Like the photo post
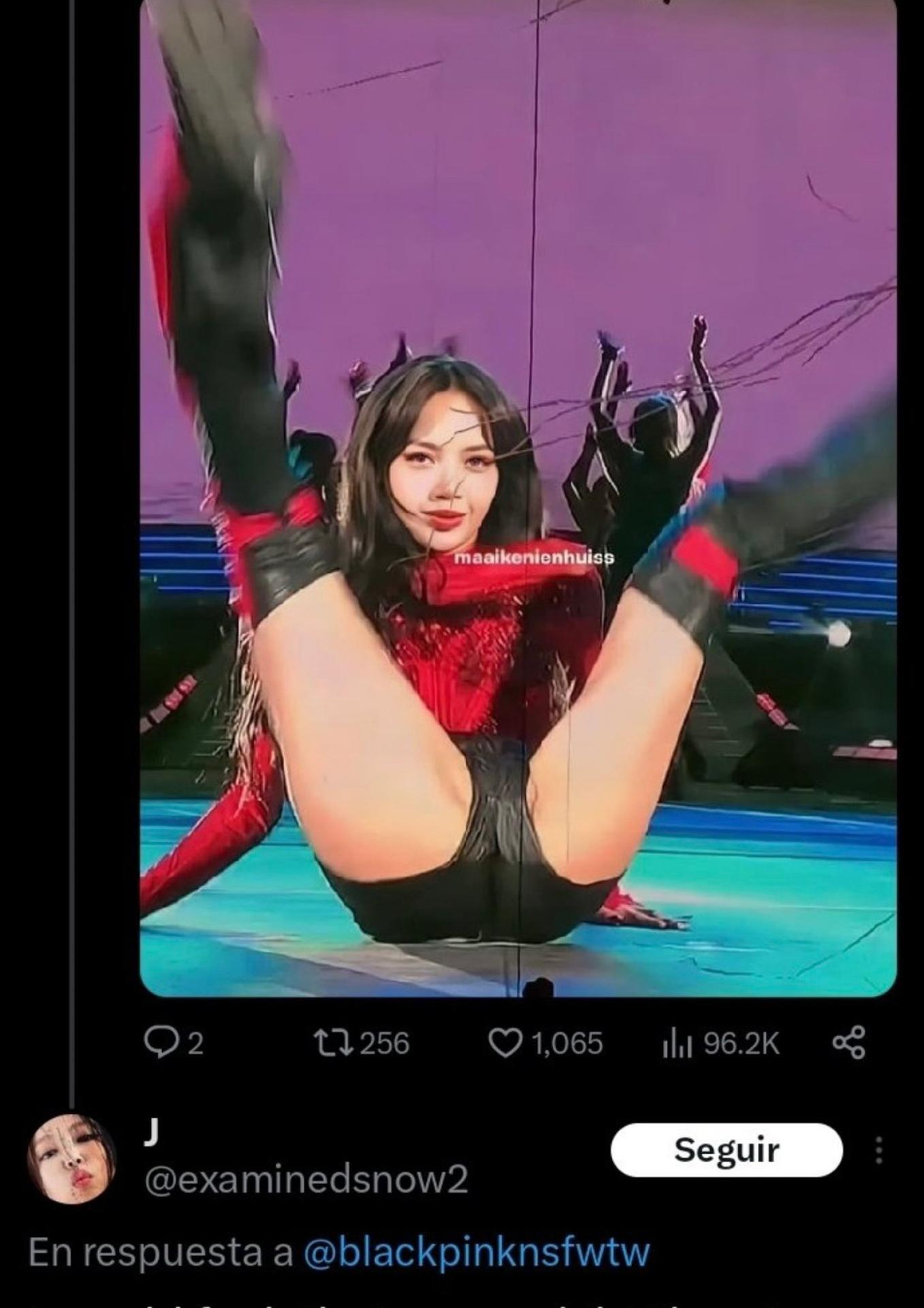Image resolution: width=924 pixels, height=1308 pixels. 505,1044
